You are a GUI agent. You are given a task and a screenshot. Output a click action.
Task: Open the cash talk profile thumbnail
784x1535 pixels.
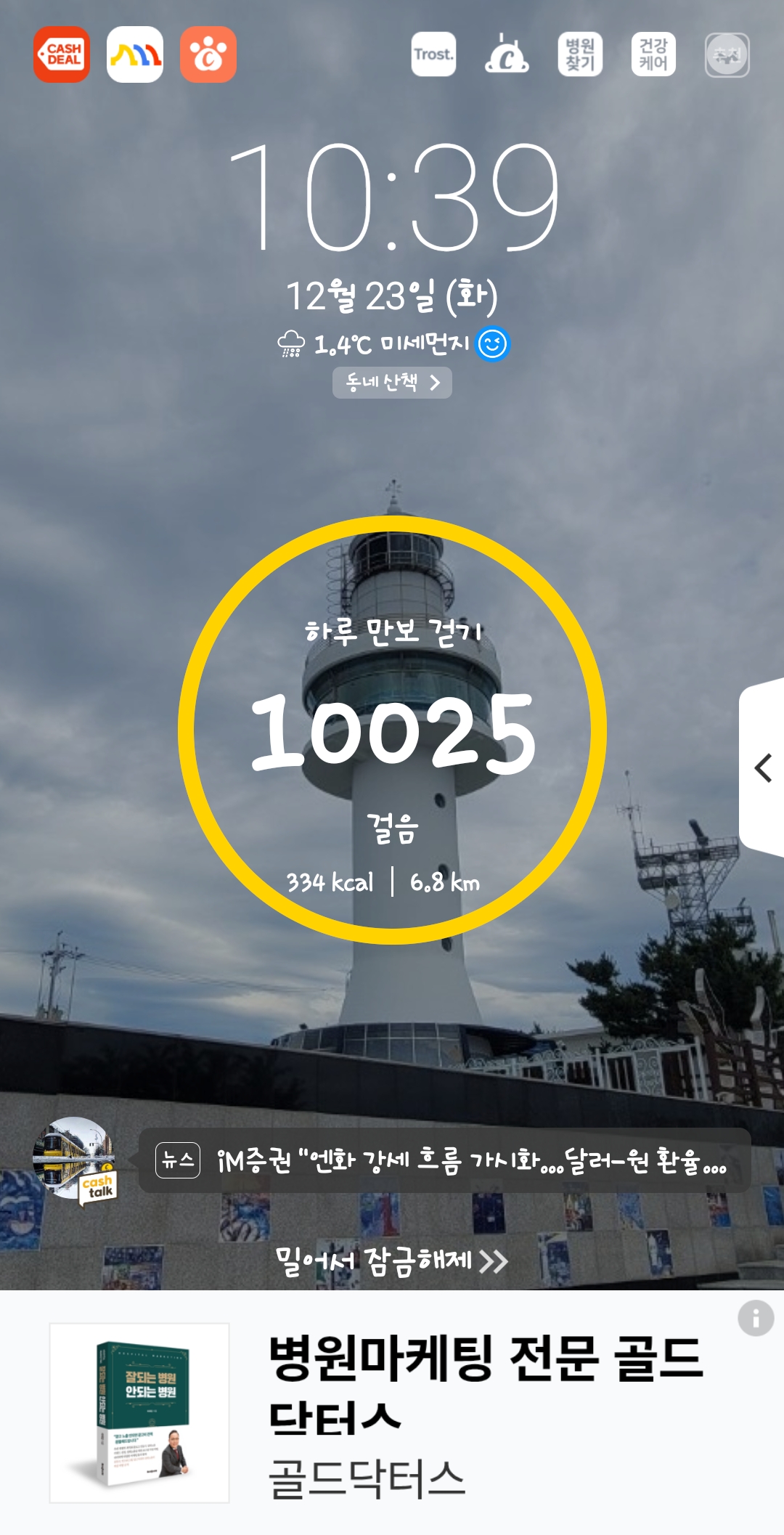tap(75, 1160)
